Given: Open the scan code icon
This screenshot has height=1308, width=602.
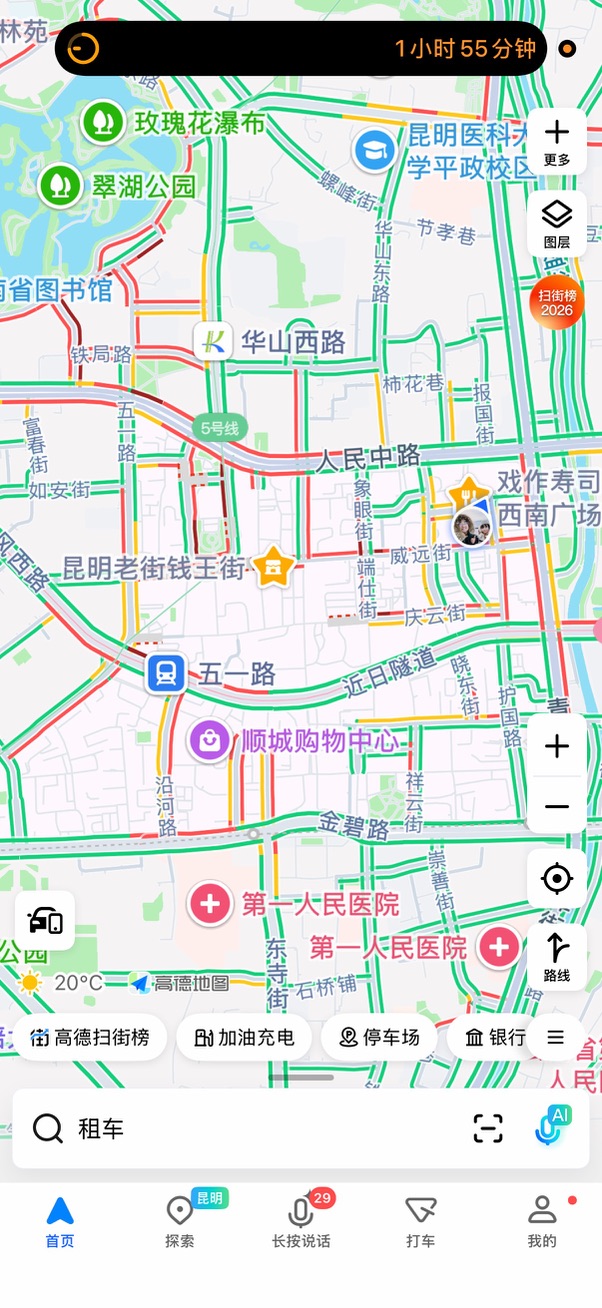Looking at the screenshot, I should (x=488, y=1129).
